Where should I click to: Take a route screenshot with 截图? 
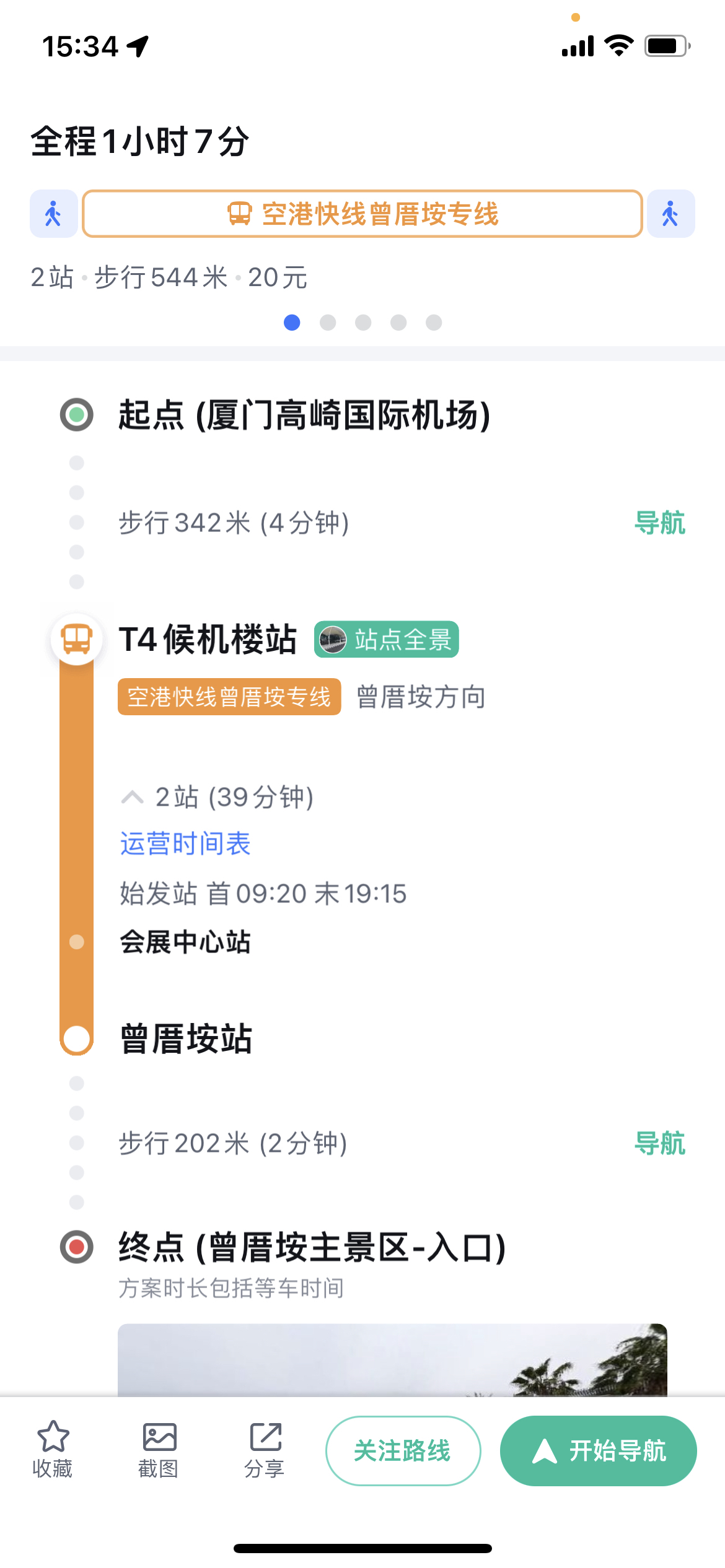159,1449
